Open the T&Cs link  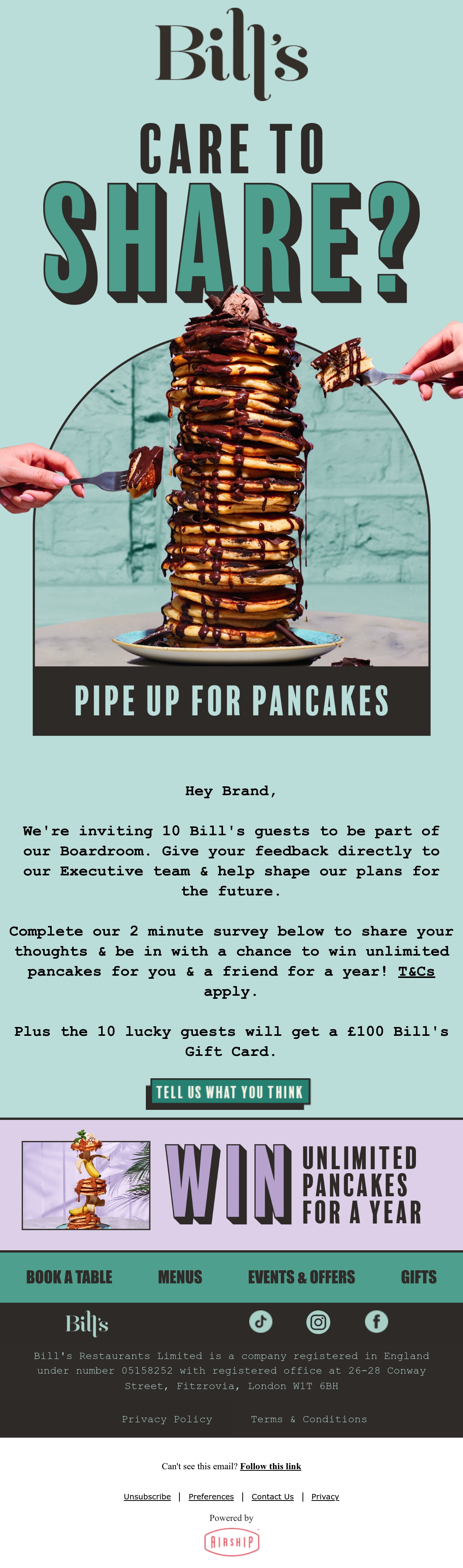pyautogui.click(x=416, y=971)
